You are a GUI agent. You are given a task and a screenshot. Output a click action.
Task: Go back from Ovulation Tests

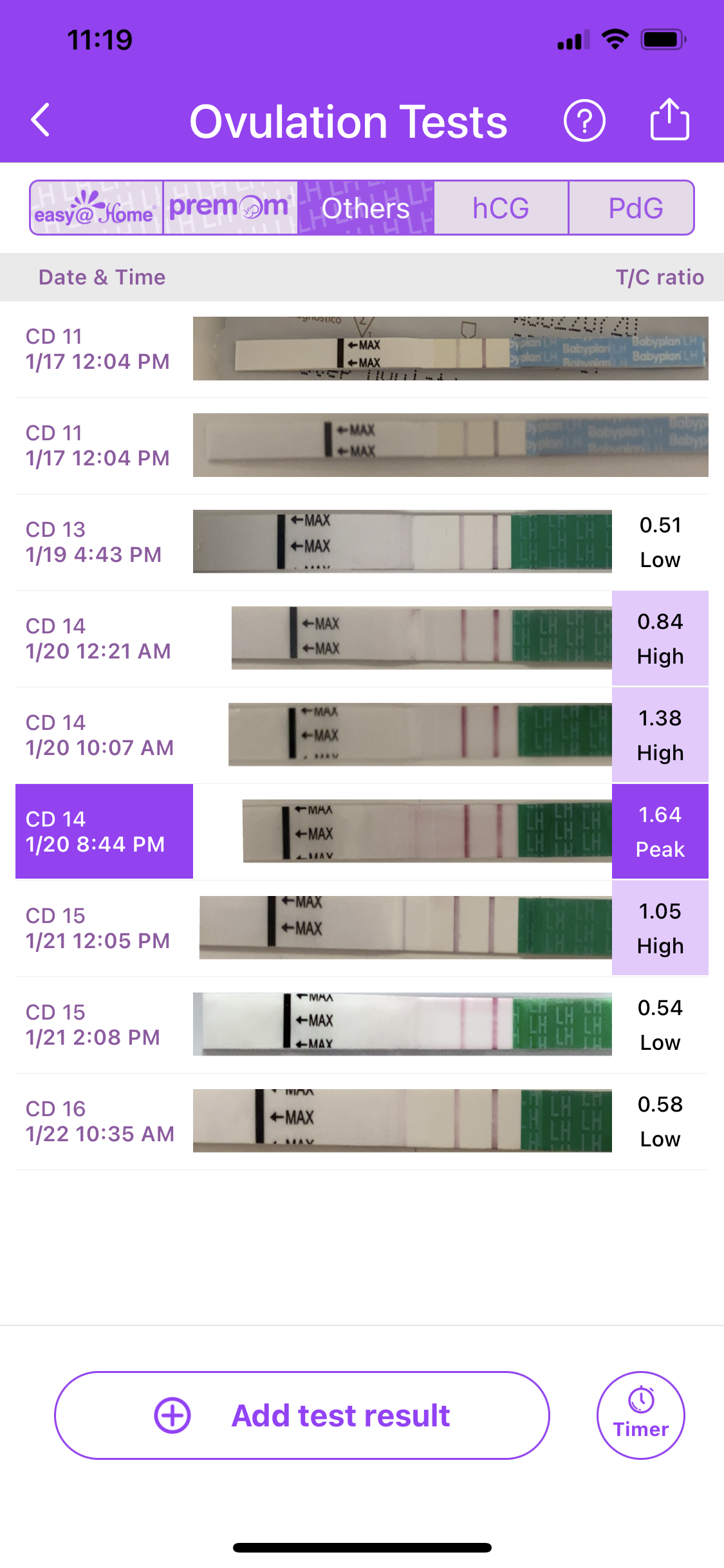(41, 120)
